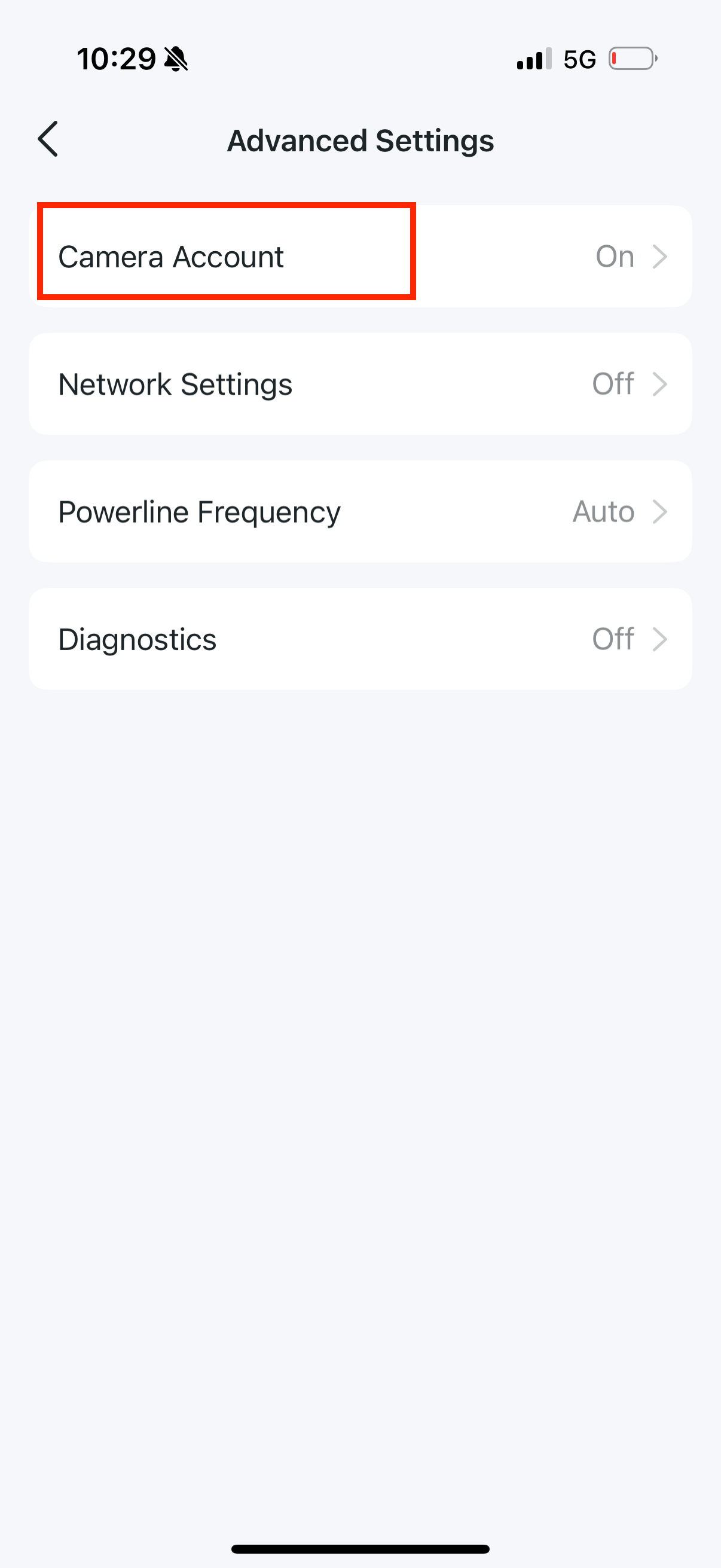This screenshot has height=1568, width=721.
Task: Select the Advanced Settings title
Action: 361,140
